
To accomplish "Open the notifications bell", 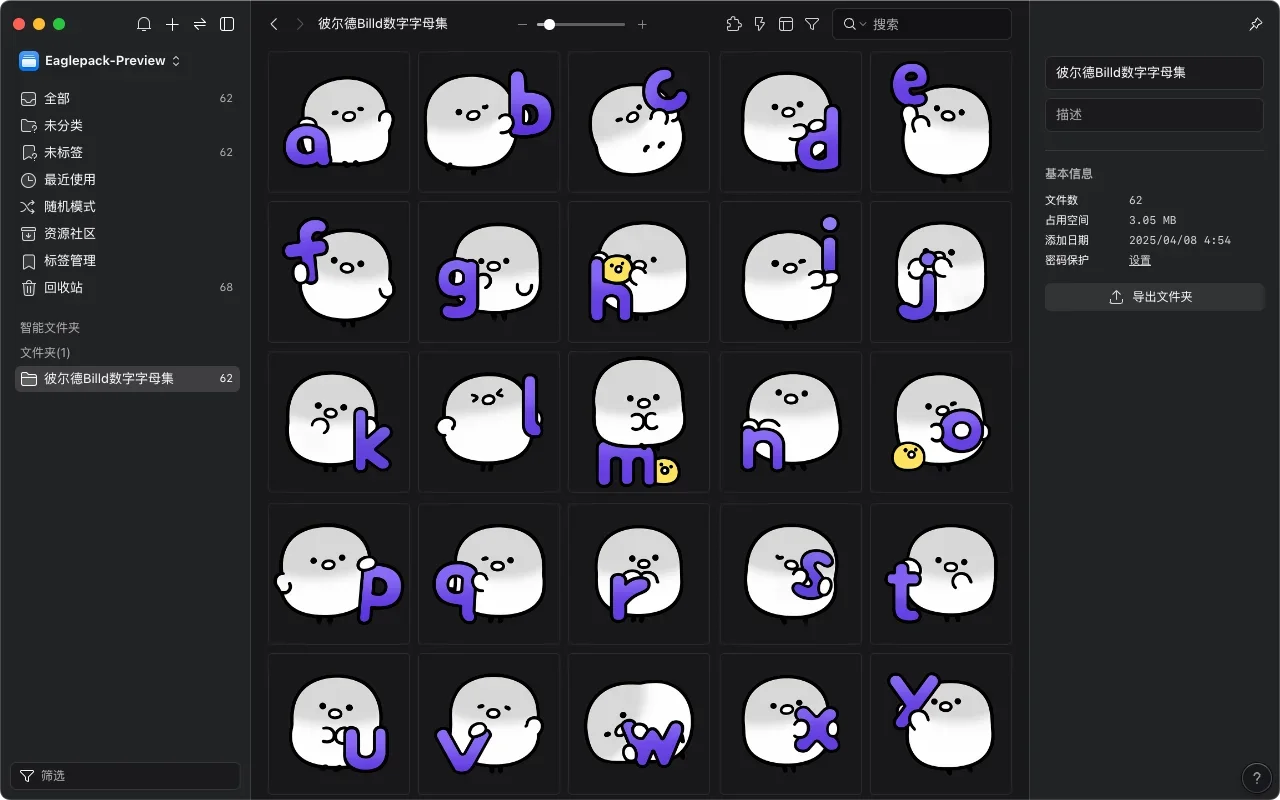I will click(x=144, y=24).
